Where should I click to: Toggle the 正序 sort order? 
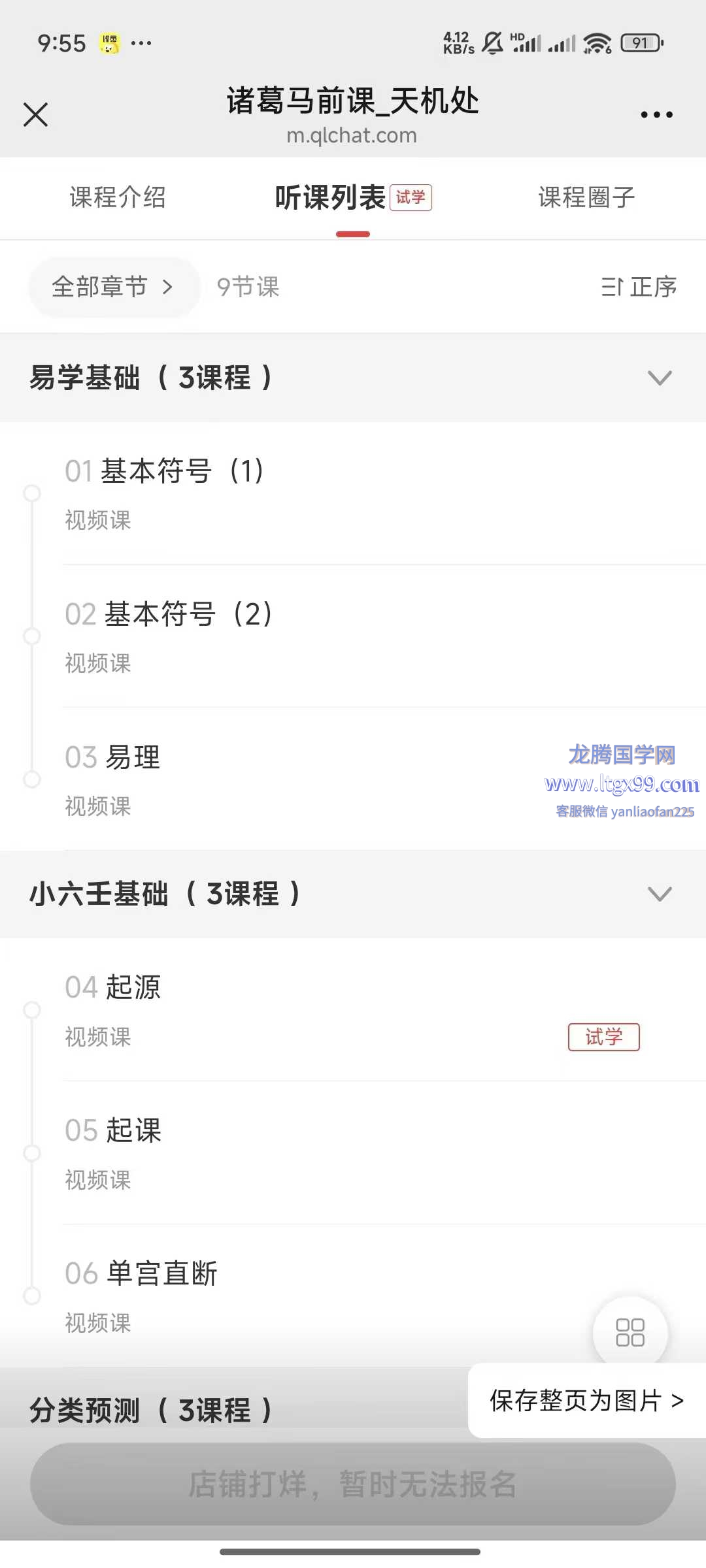[x=639, y=287]
